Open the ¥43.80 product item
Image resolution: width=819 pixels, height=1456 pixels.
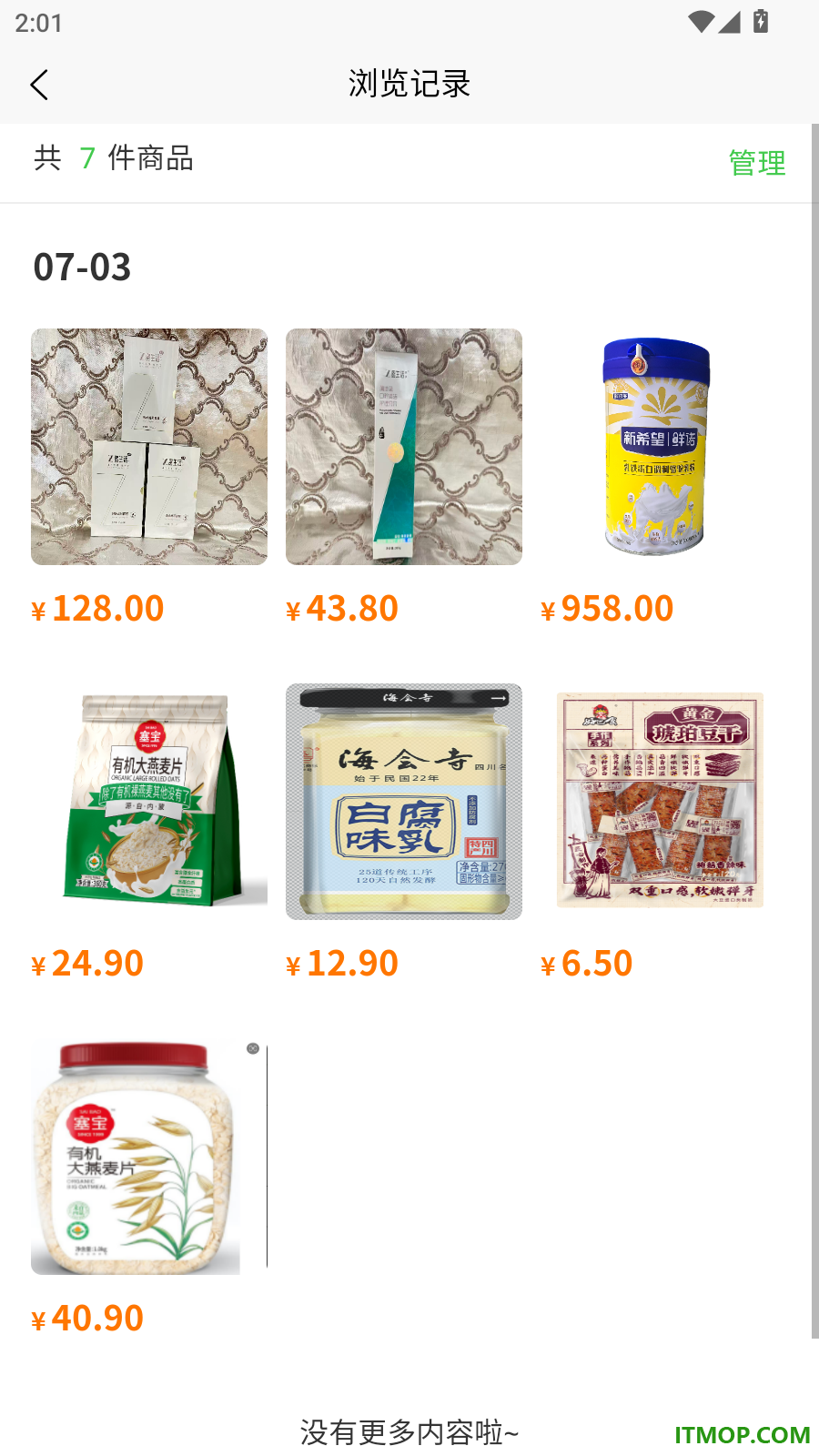[x=404, y=447]
